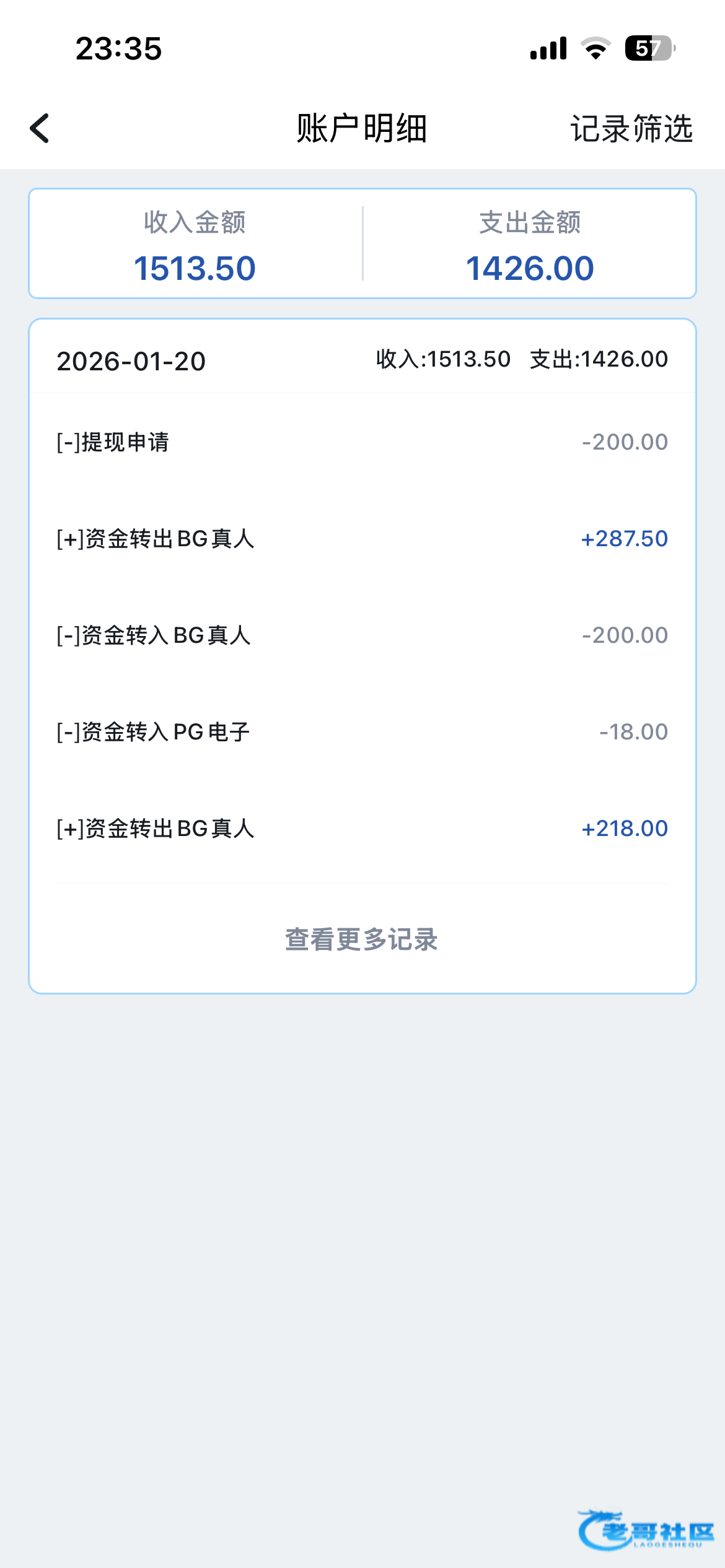Open the 资金转入BG真人 -200.00 record
Viewport: 725px width, 1568px height.
(x=362, y=635)
